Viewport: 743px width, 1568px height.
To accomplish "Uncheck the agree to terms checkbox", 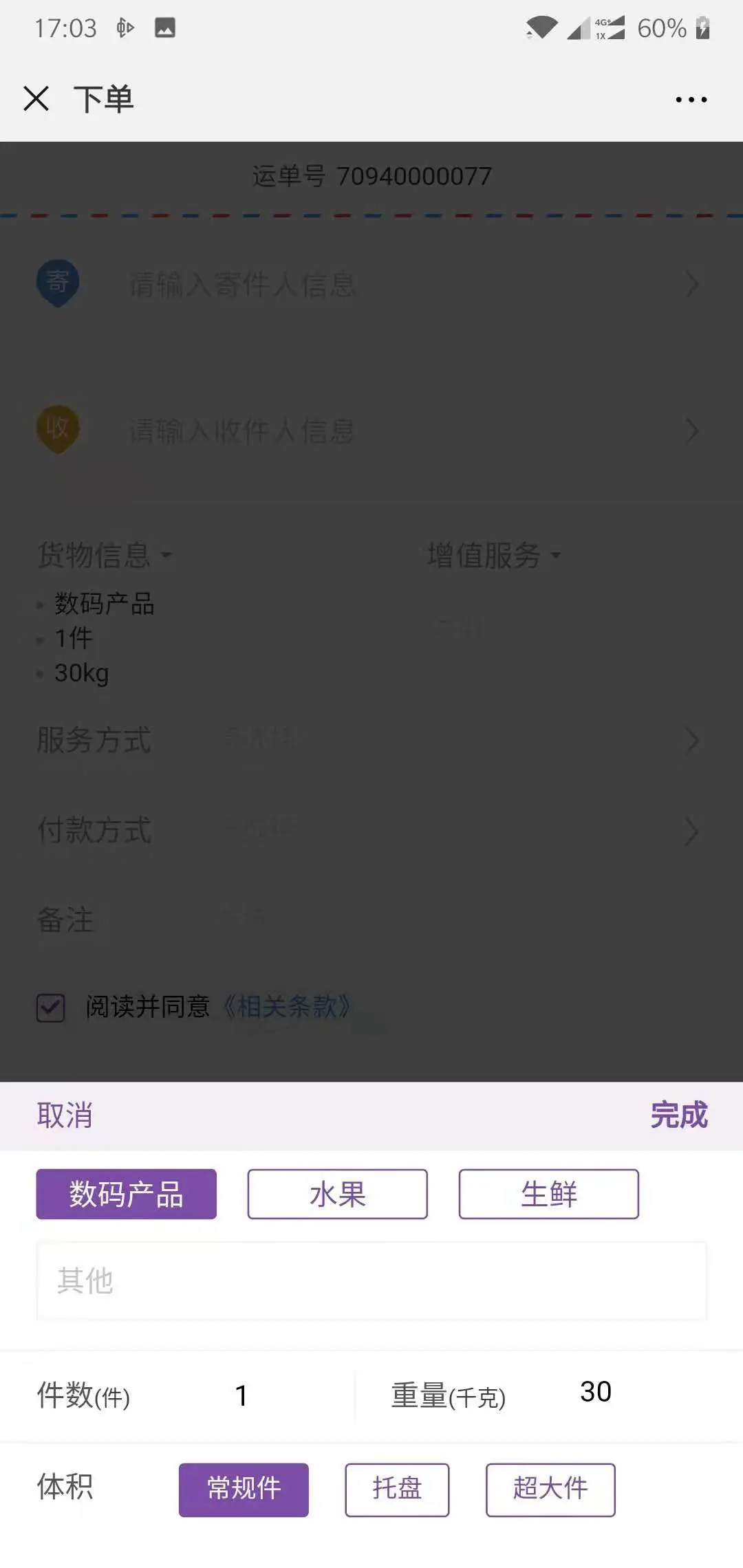I will tap(50, 1008).
